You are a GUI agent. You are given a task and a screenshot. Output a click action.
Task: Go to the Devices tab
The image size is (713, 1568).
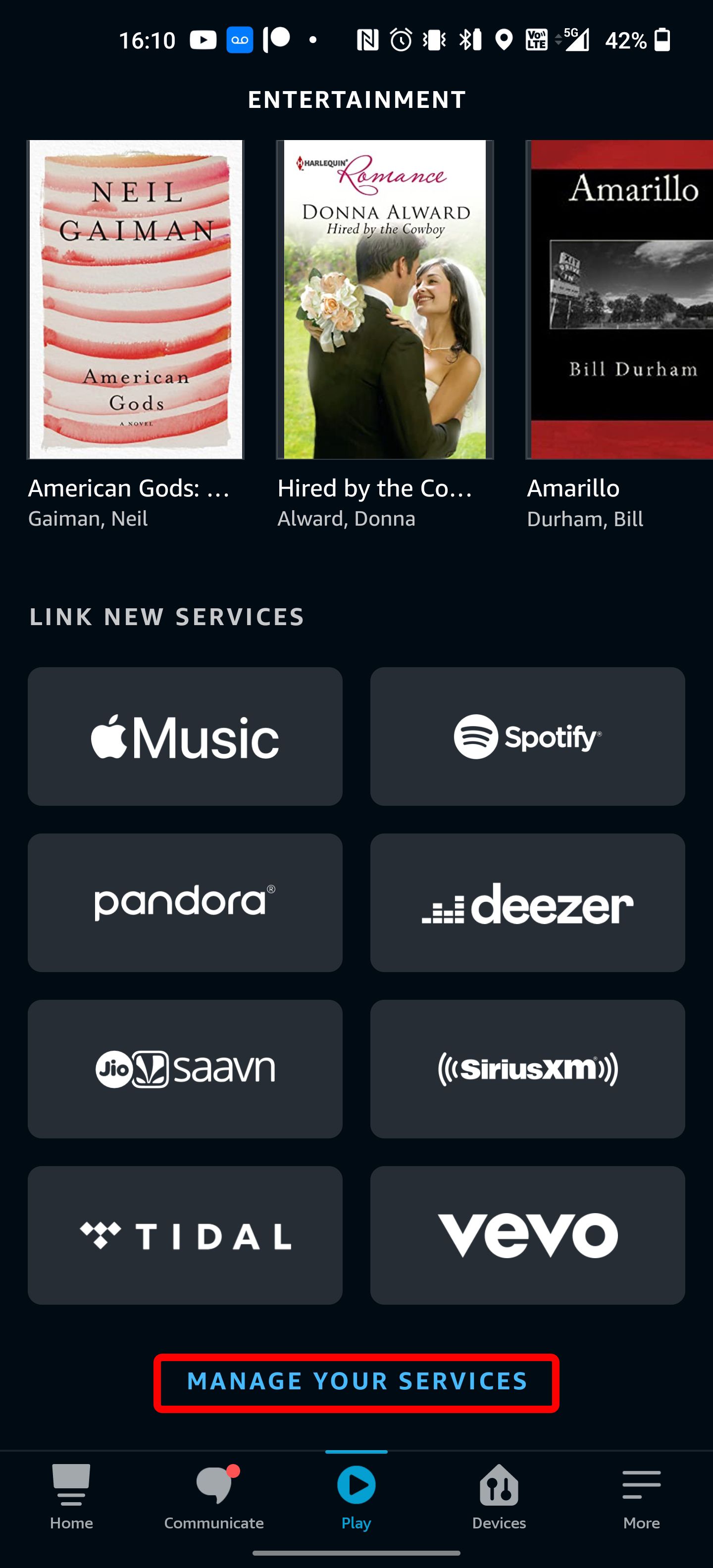pos(499,1497)
